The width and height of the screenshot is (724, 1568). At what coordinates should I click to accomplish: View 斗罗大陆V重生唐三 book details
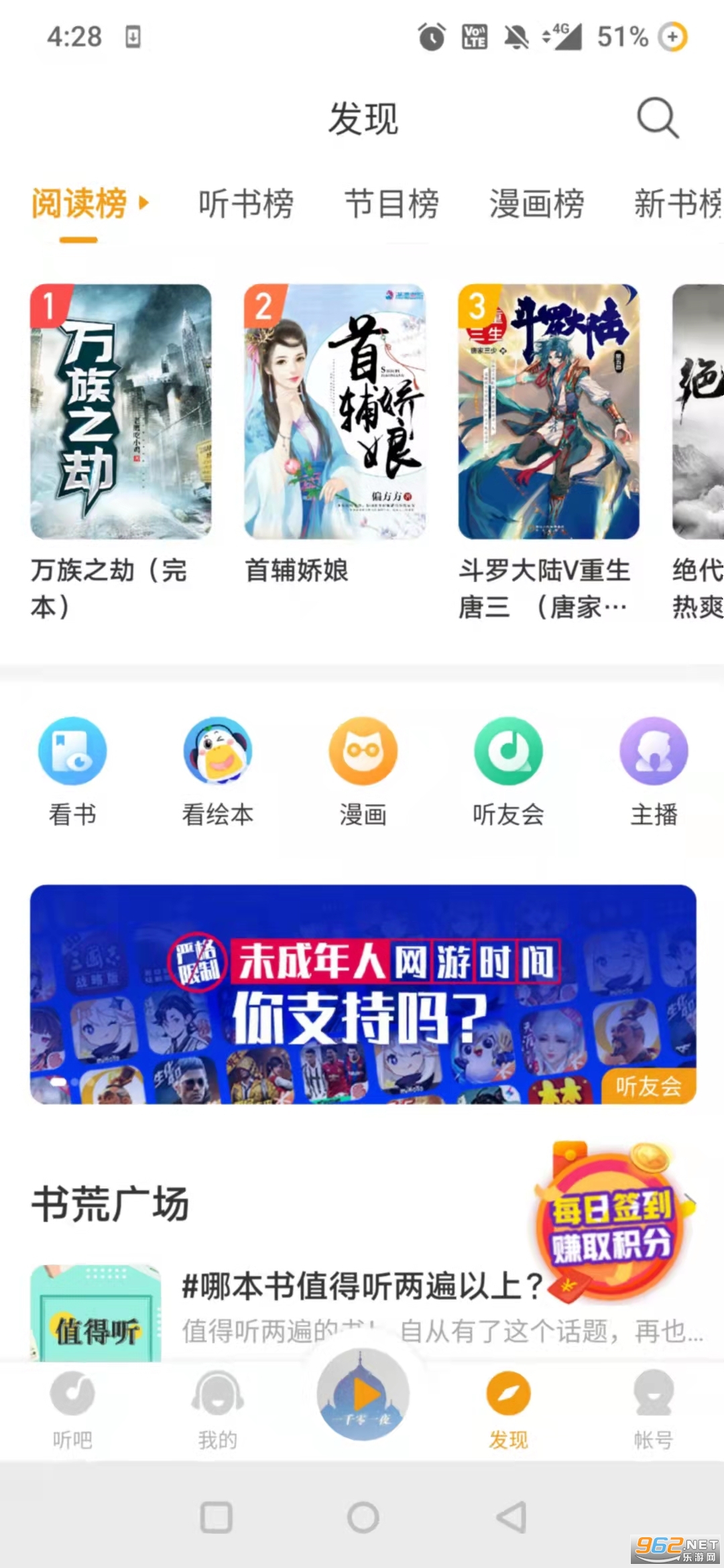(x=548, y=412)
